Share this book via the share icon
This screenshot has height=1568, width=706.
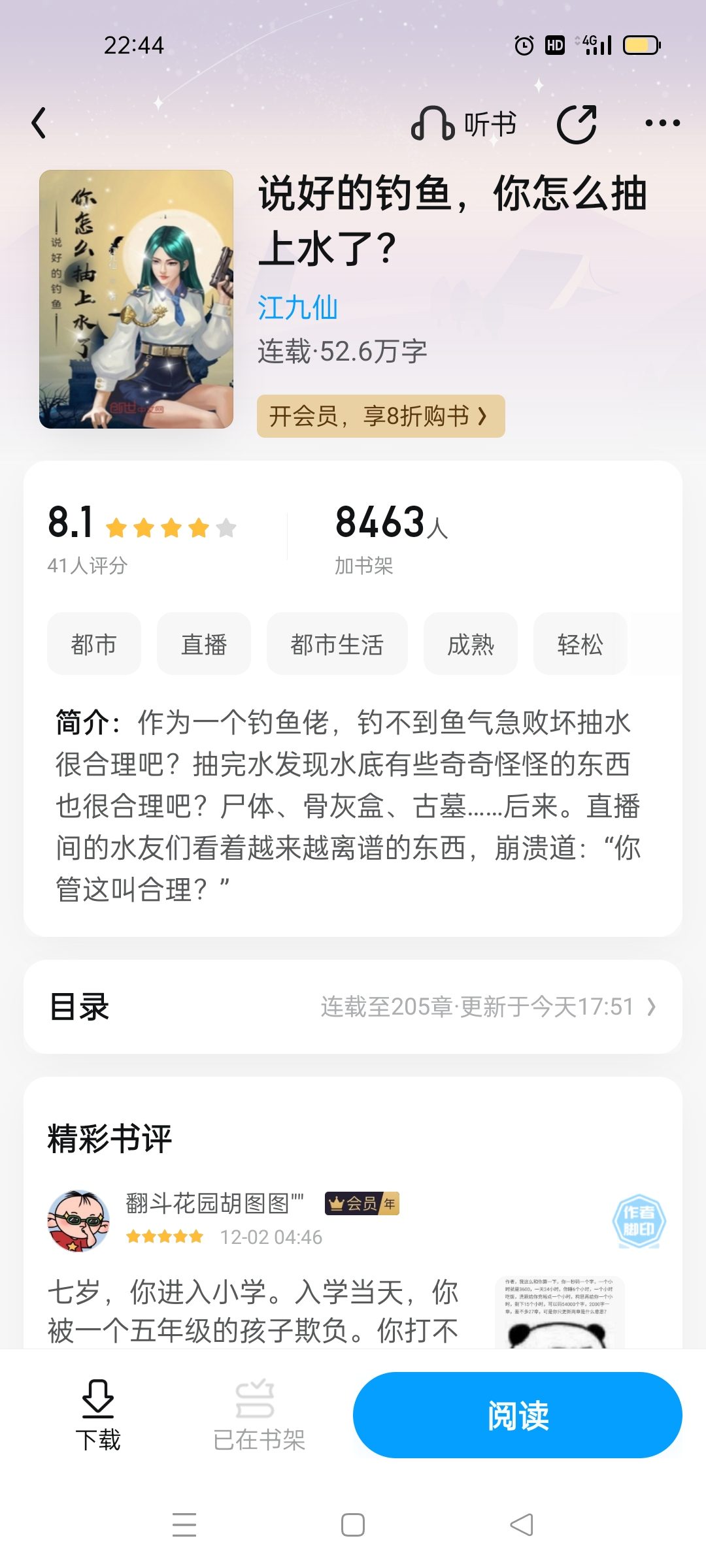point(577,123)
